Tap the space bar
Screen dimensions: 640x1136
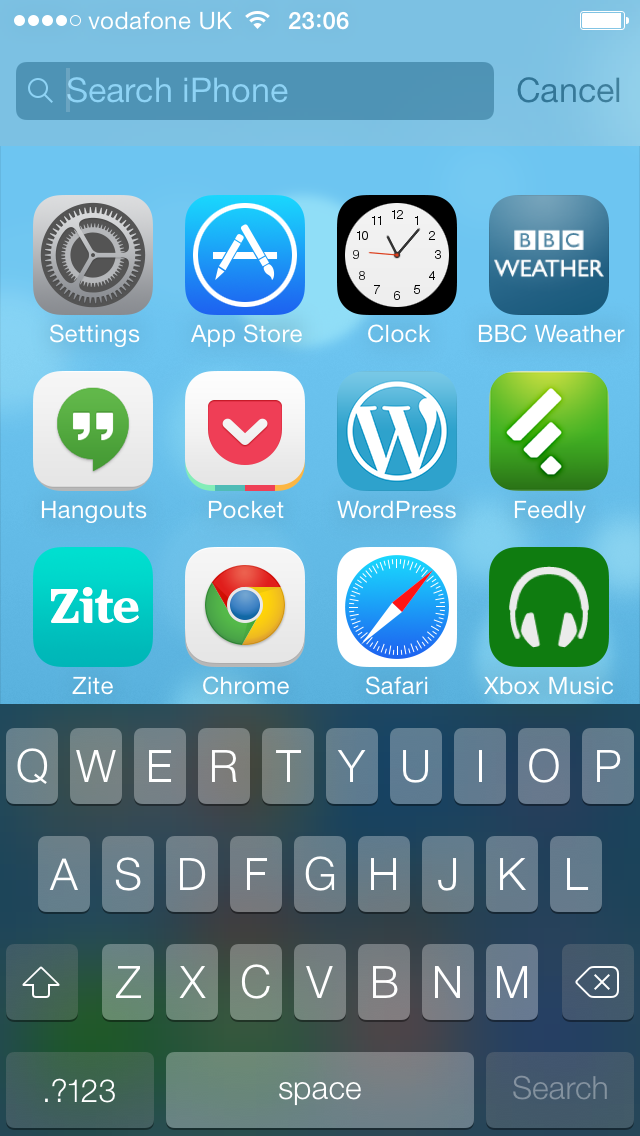pyautogui.click(x=320, y=1090)
